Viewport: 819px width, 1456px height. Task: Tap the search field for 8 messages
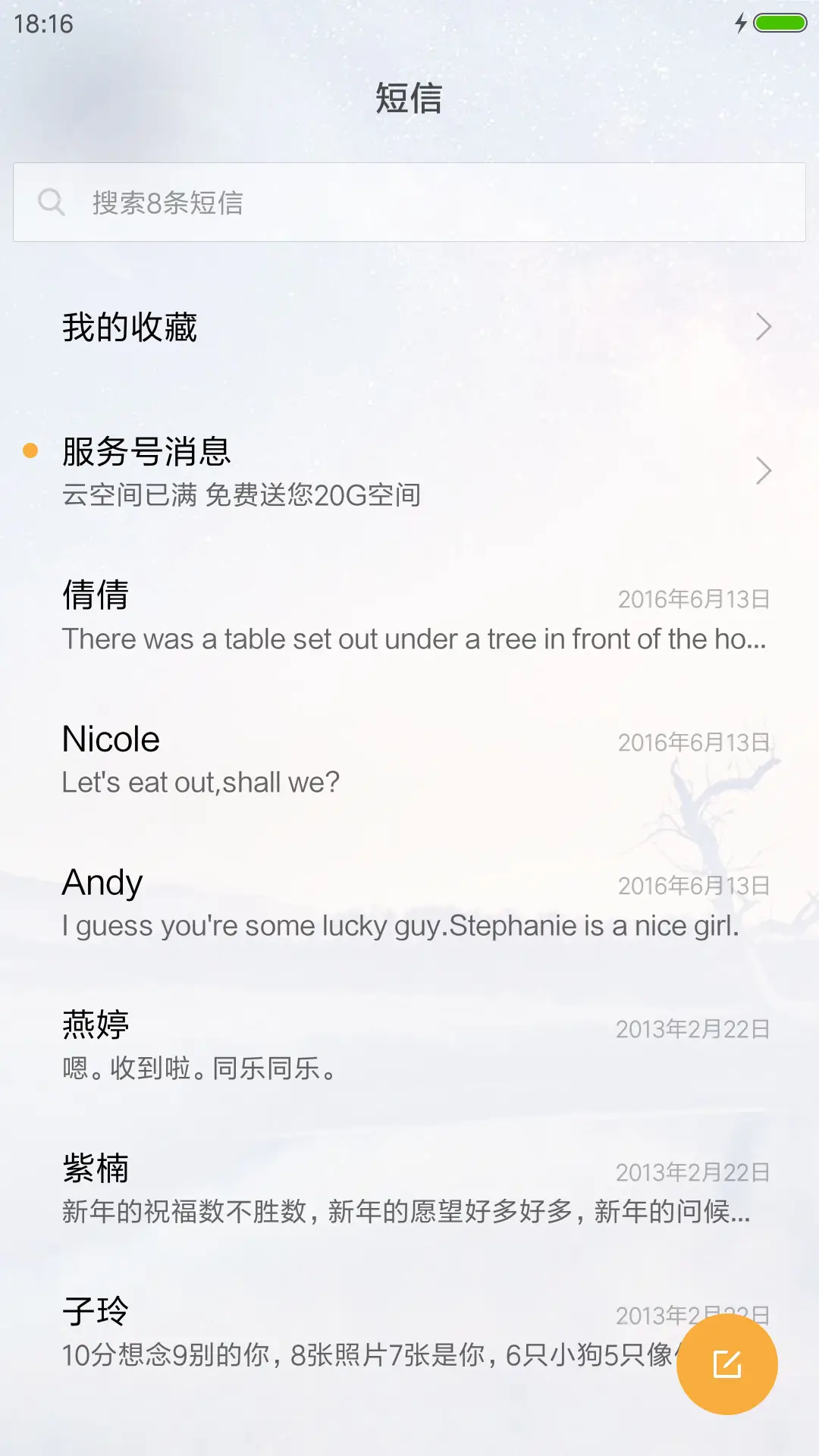pyautogui.click(x=409, y=202)
